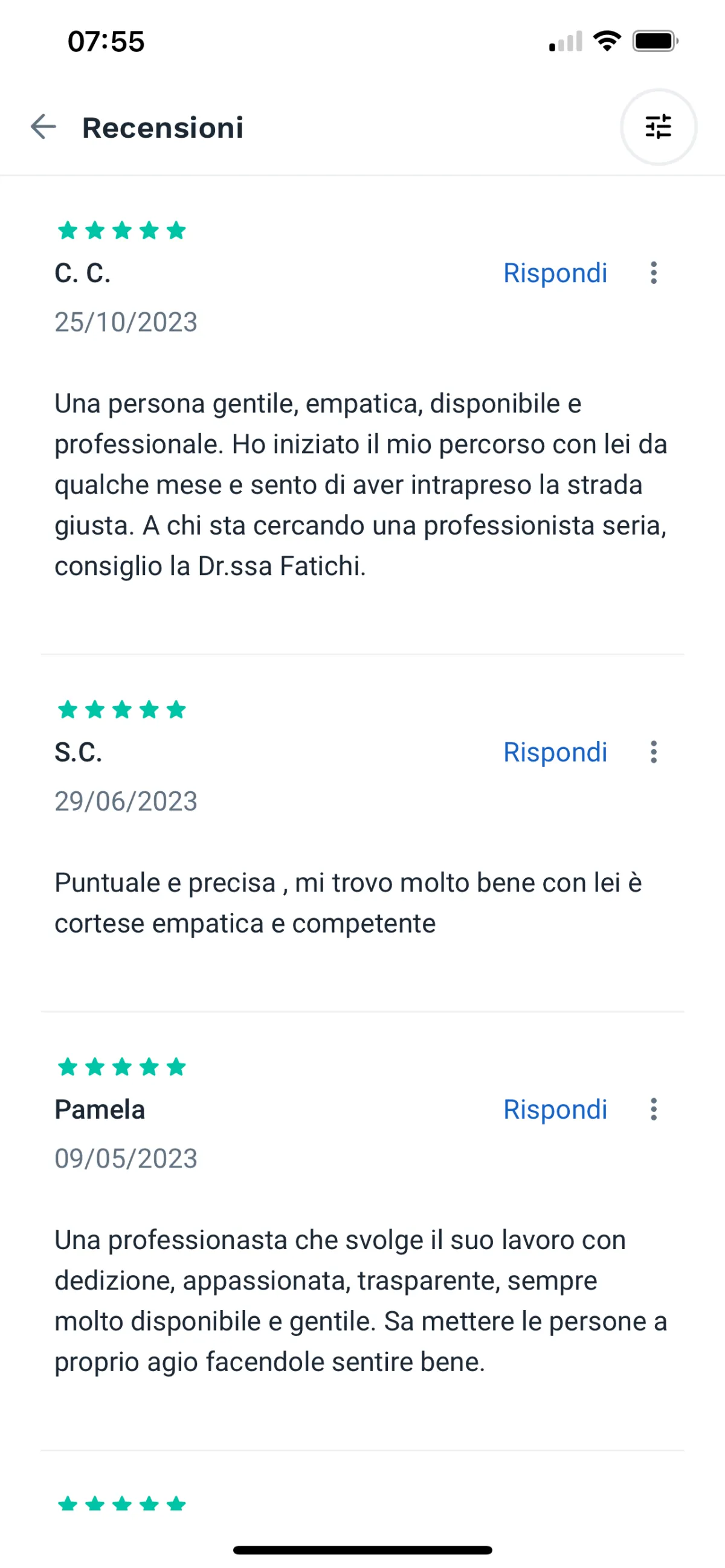Reply to C. C.'s review
Image resolution: width=725 pixels, height=1568 pixels.
click(x=555, y=273)
